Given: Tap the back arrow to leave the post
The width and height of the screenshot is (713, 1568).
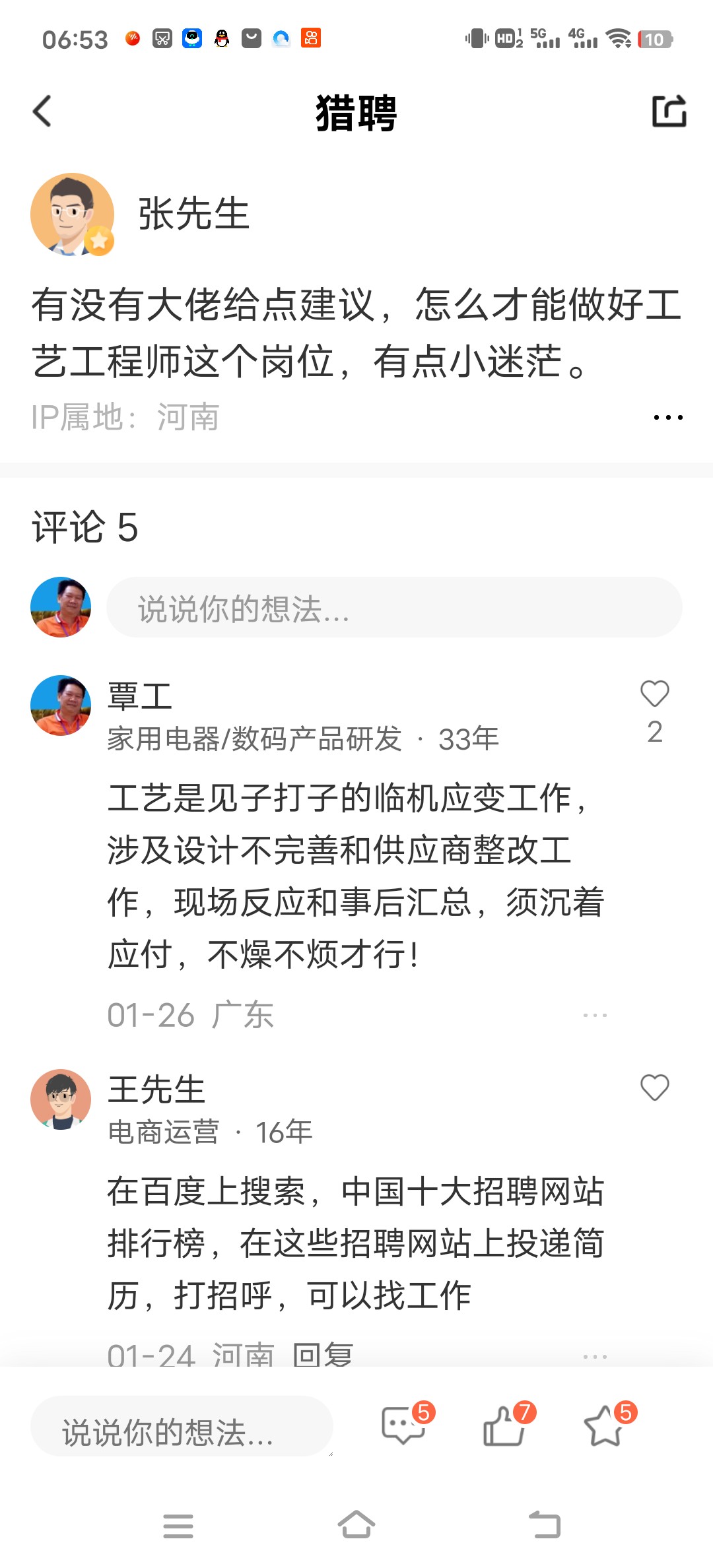Looking at the screenshot, I should [x=42, y=111].
